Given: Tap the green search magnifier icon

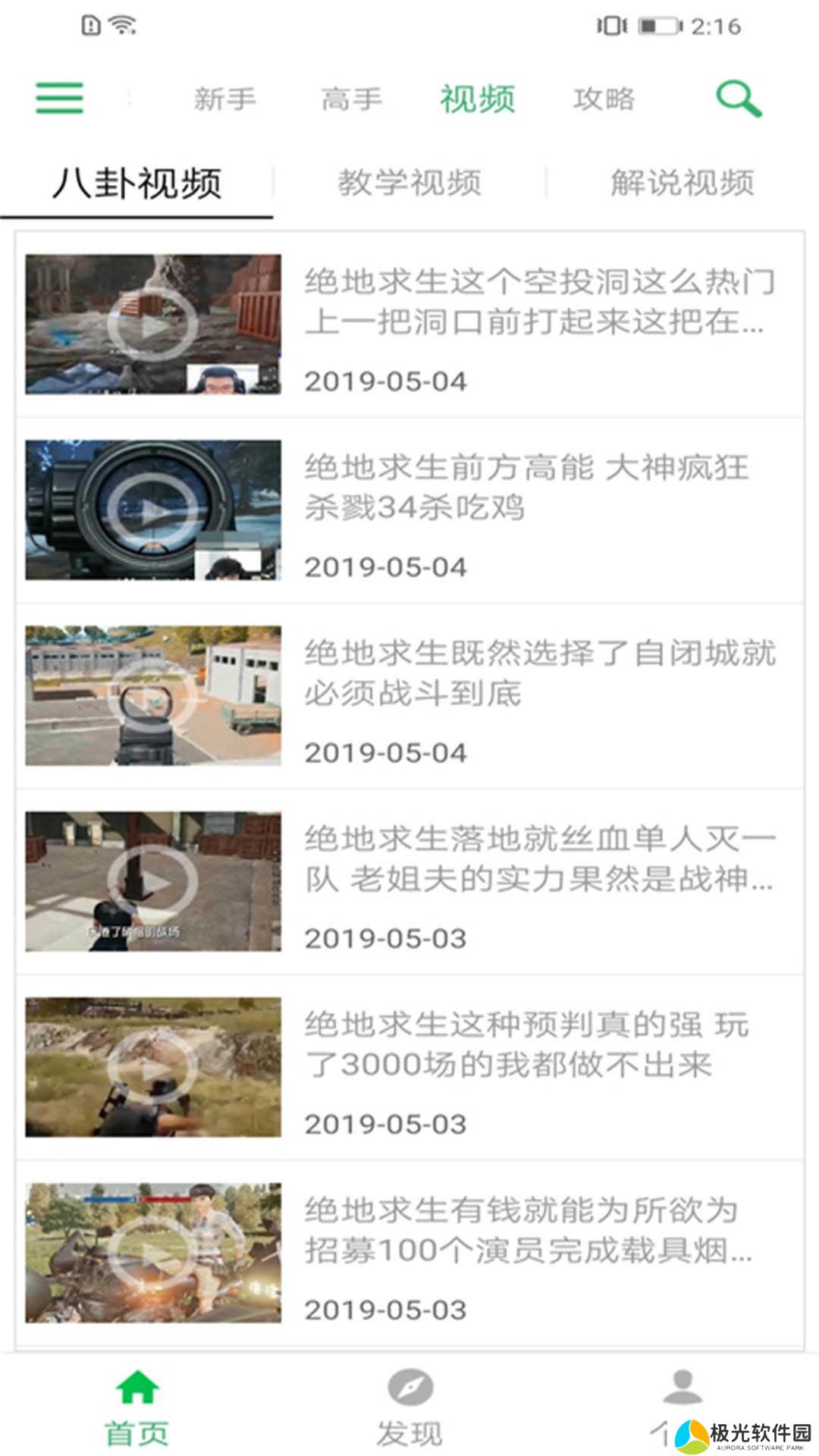Looking at the screenshot, I should [x=738, y=99].
